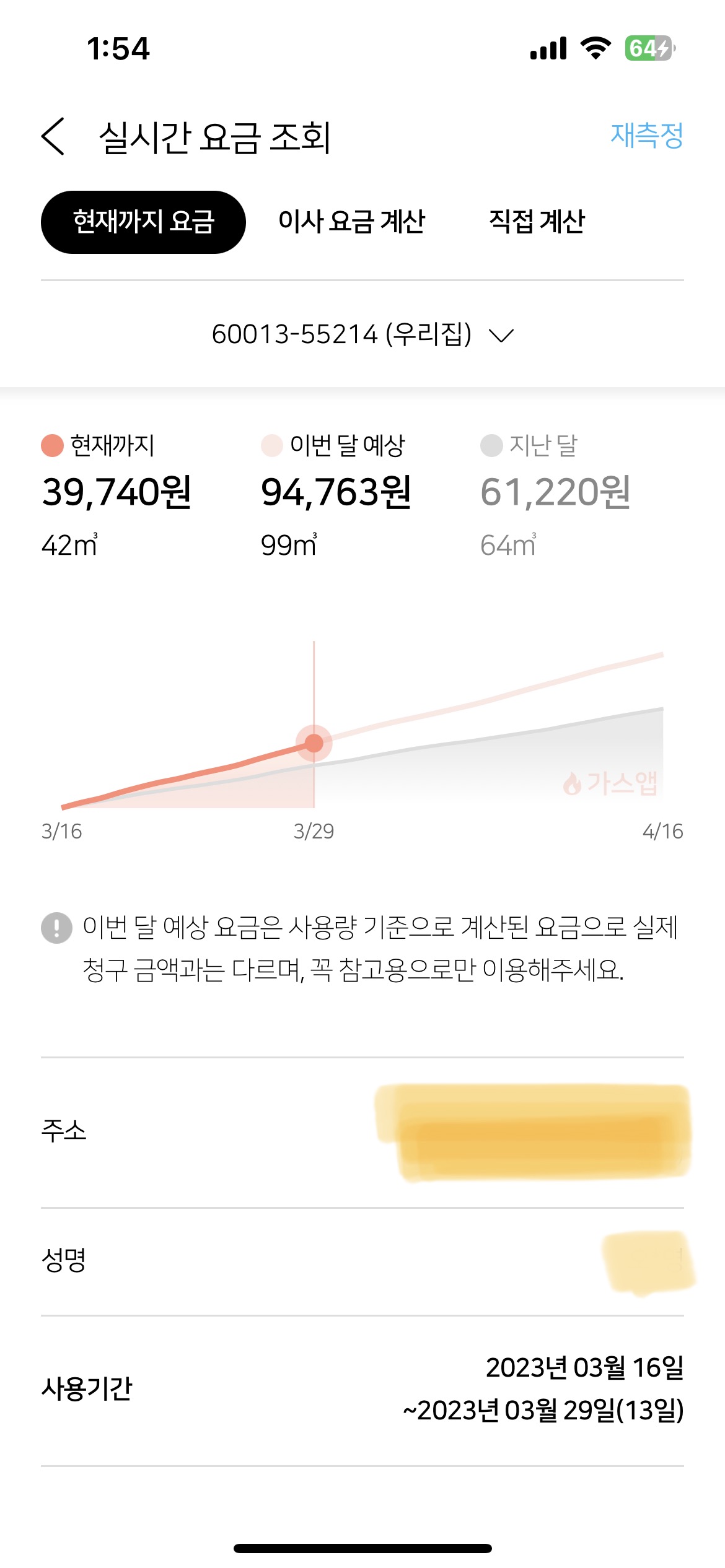Open the 직접 계산 tab

tap(537, 222)
